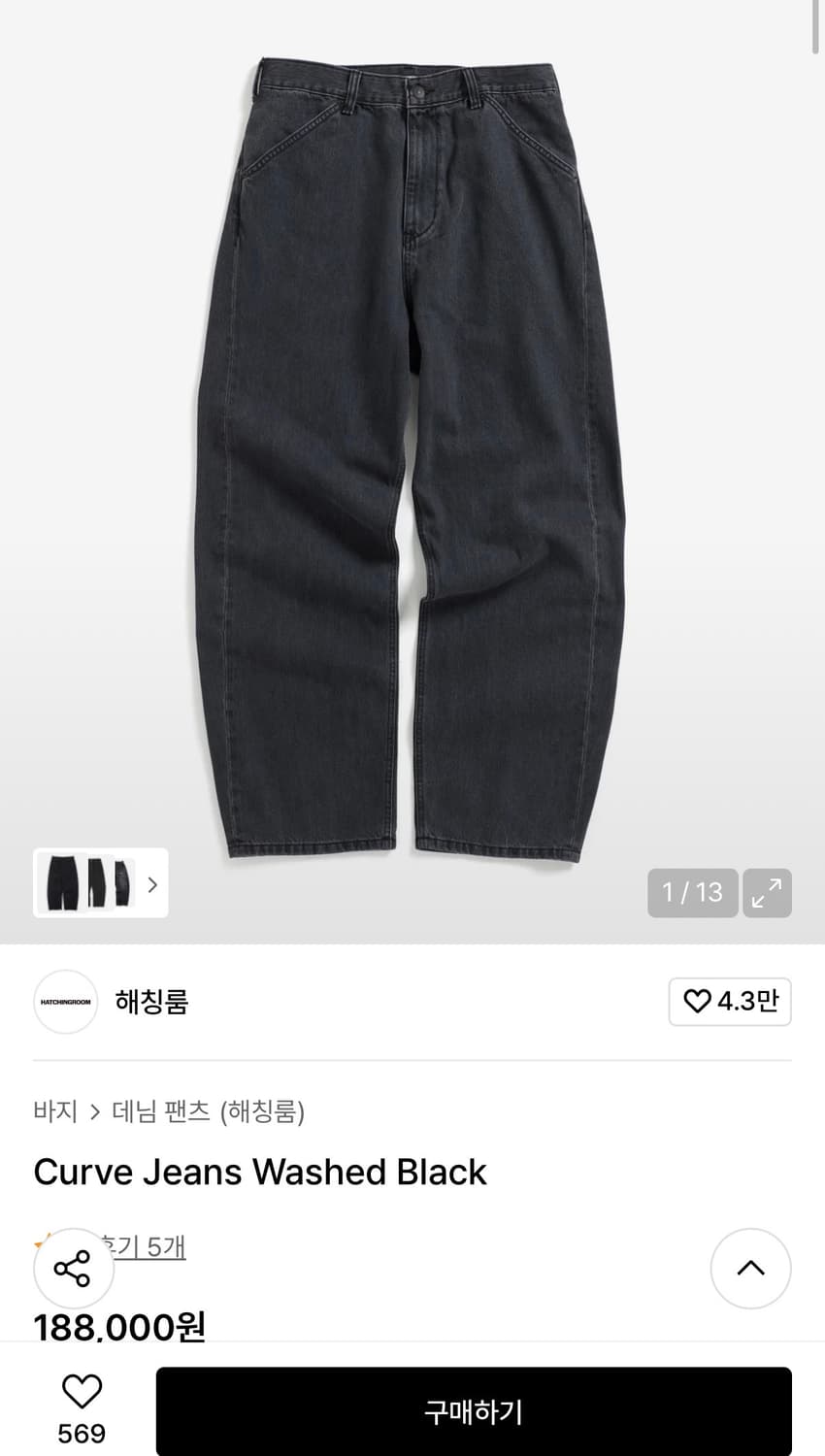Viewport: 825px width, 1456px height.
Task: Expand product image to fullscreen
Action: click(x=767, y=892)
